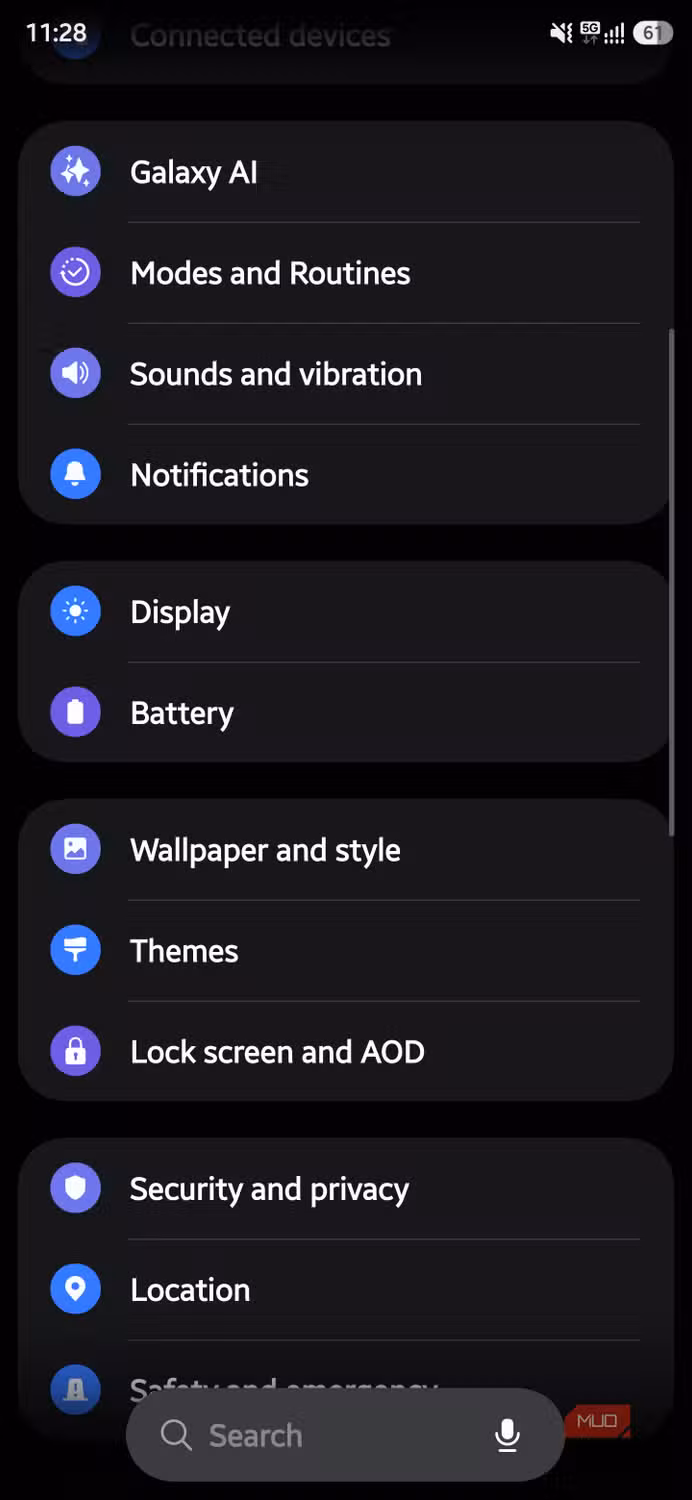
Task: Open Location settings
Action: 345,1289
